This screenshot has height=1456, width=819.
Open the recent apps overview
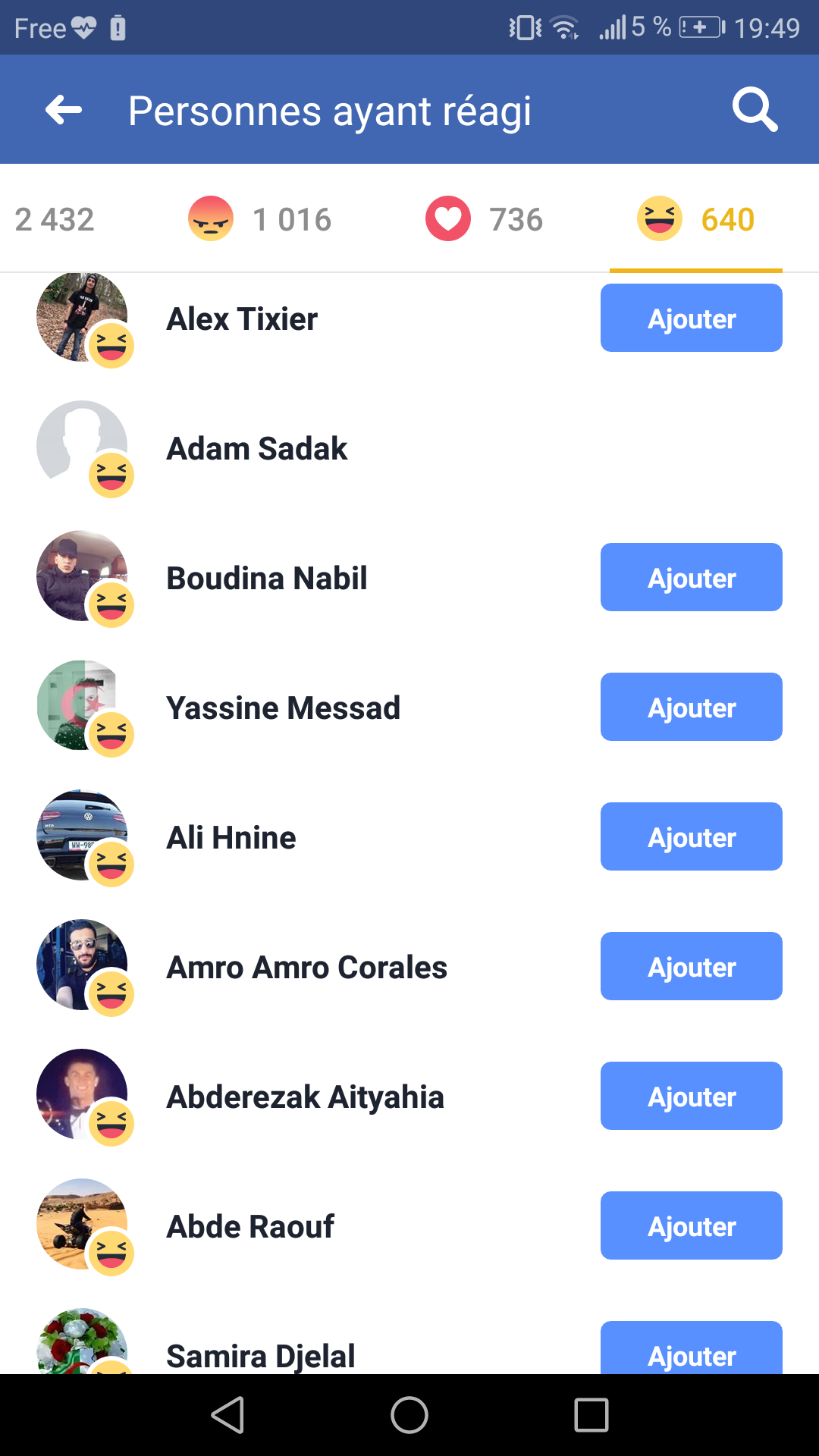click(x=591, y=1415)
